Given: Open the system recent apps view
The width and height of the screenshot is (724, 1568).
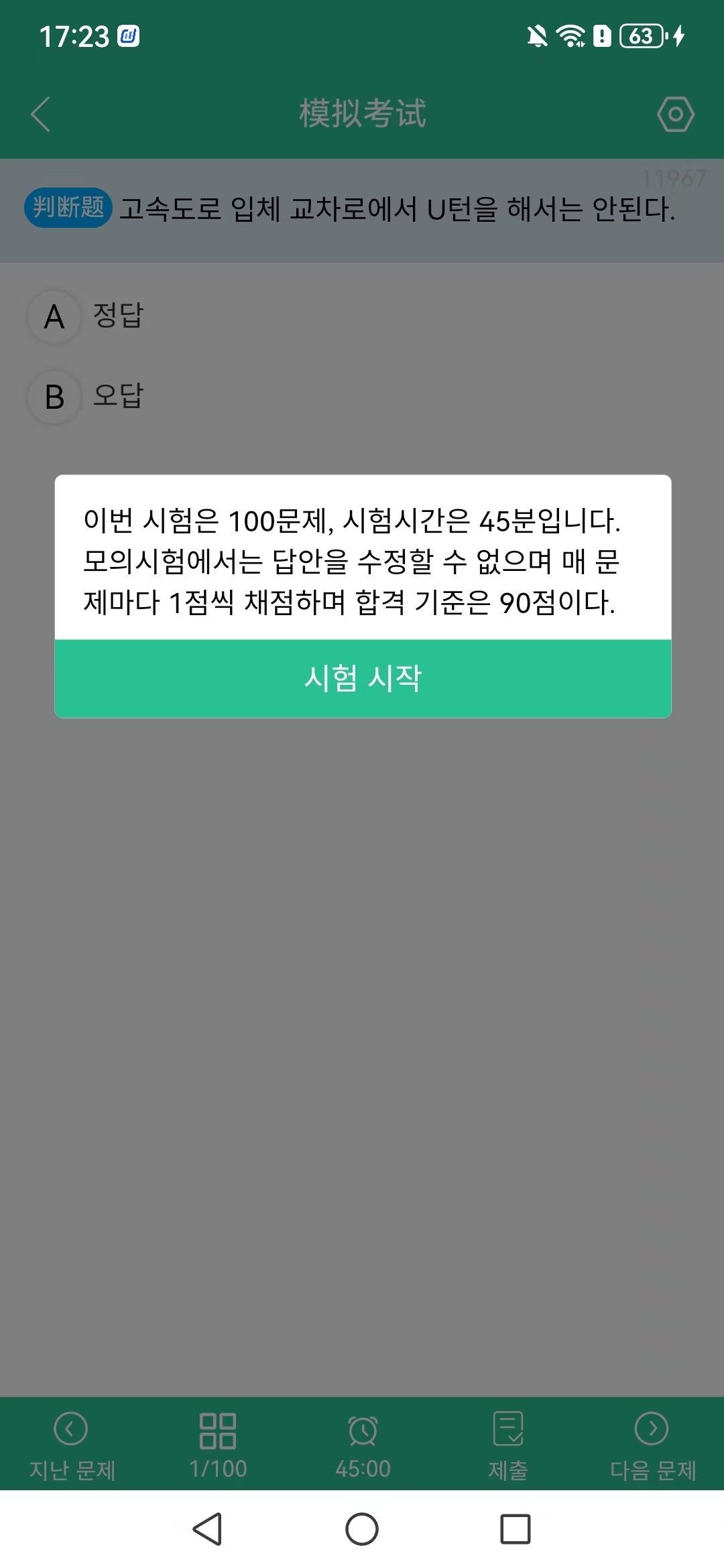Looking at the screenshot, I should point(515,1529).
